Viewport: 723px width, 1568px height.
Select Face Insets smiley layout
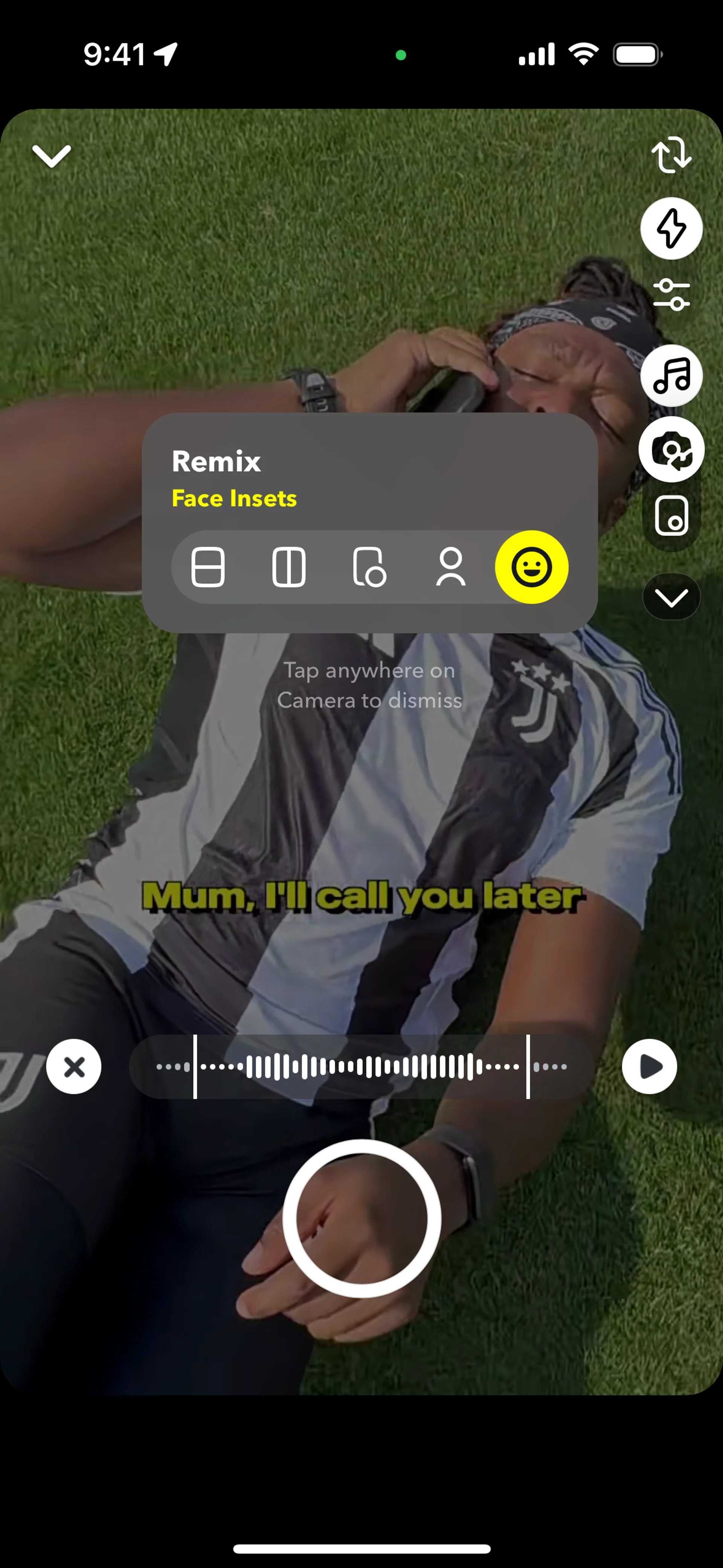531,567
